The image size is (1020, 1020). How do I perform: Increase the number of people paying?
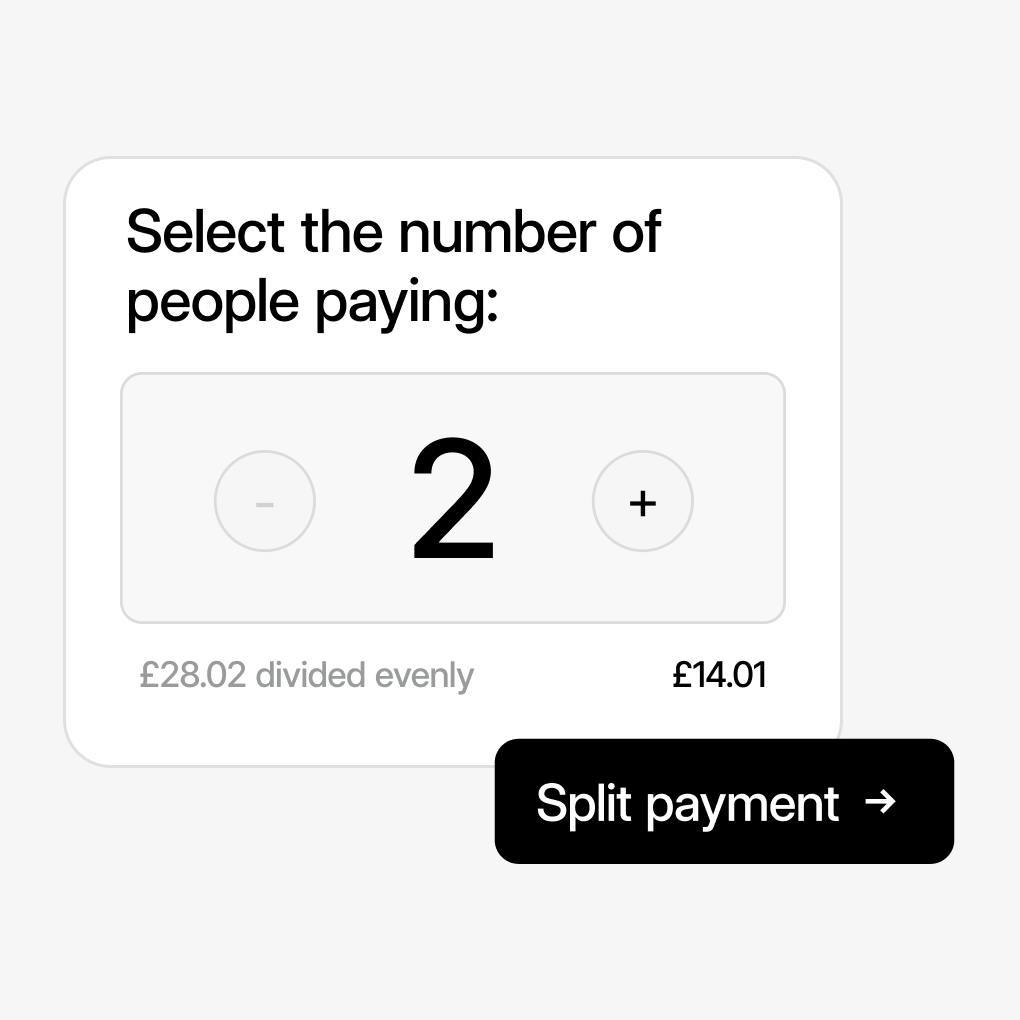[642, 501]
